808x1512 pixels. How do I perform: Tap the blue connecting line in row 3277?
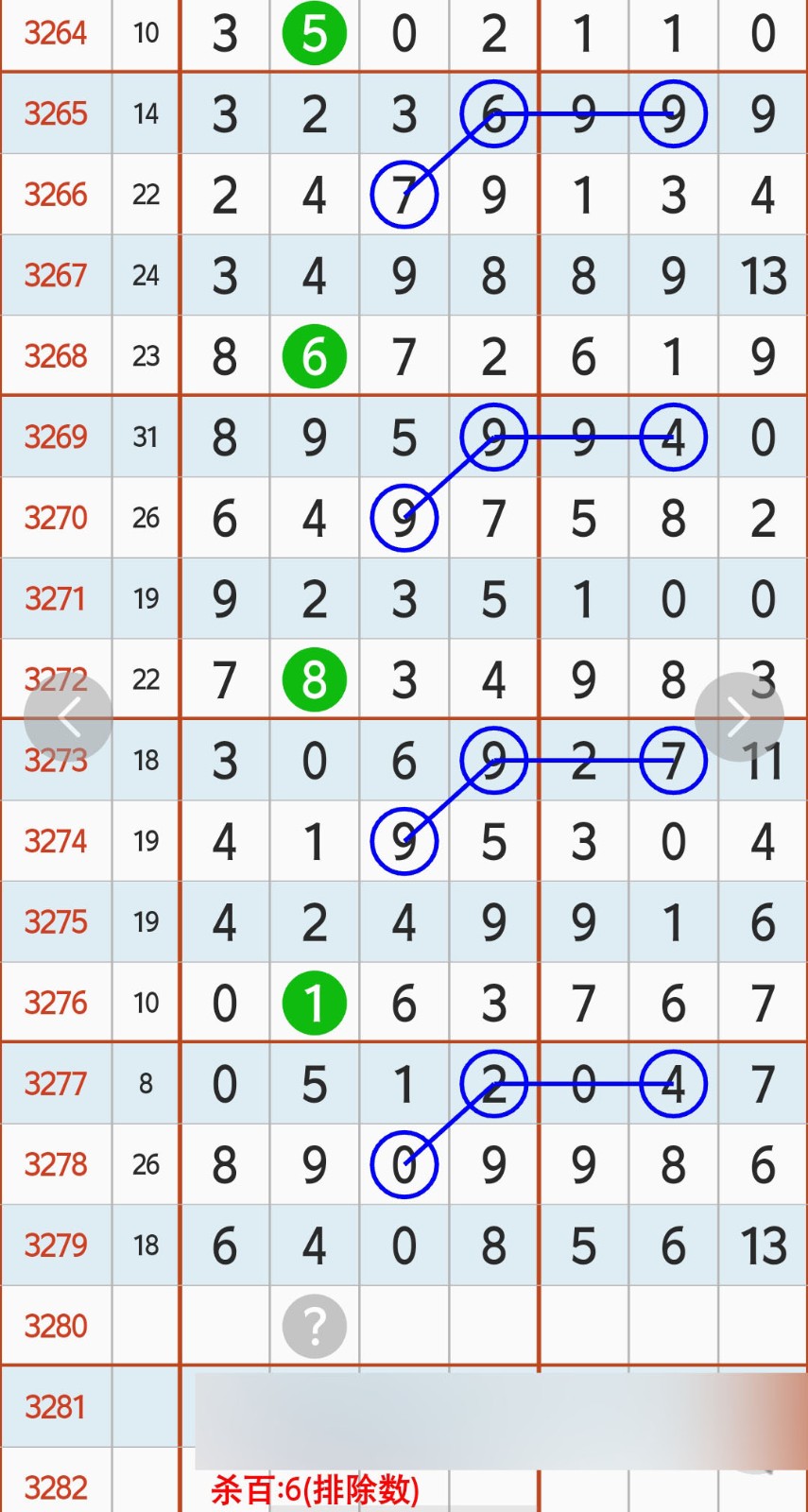pyautogui.click(x=581, y=1084)
